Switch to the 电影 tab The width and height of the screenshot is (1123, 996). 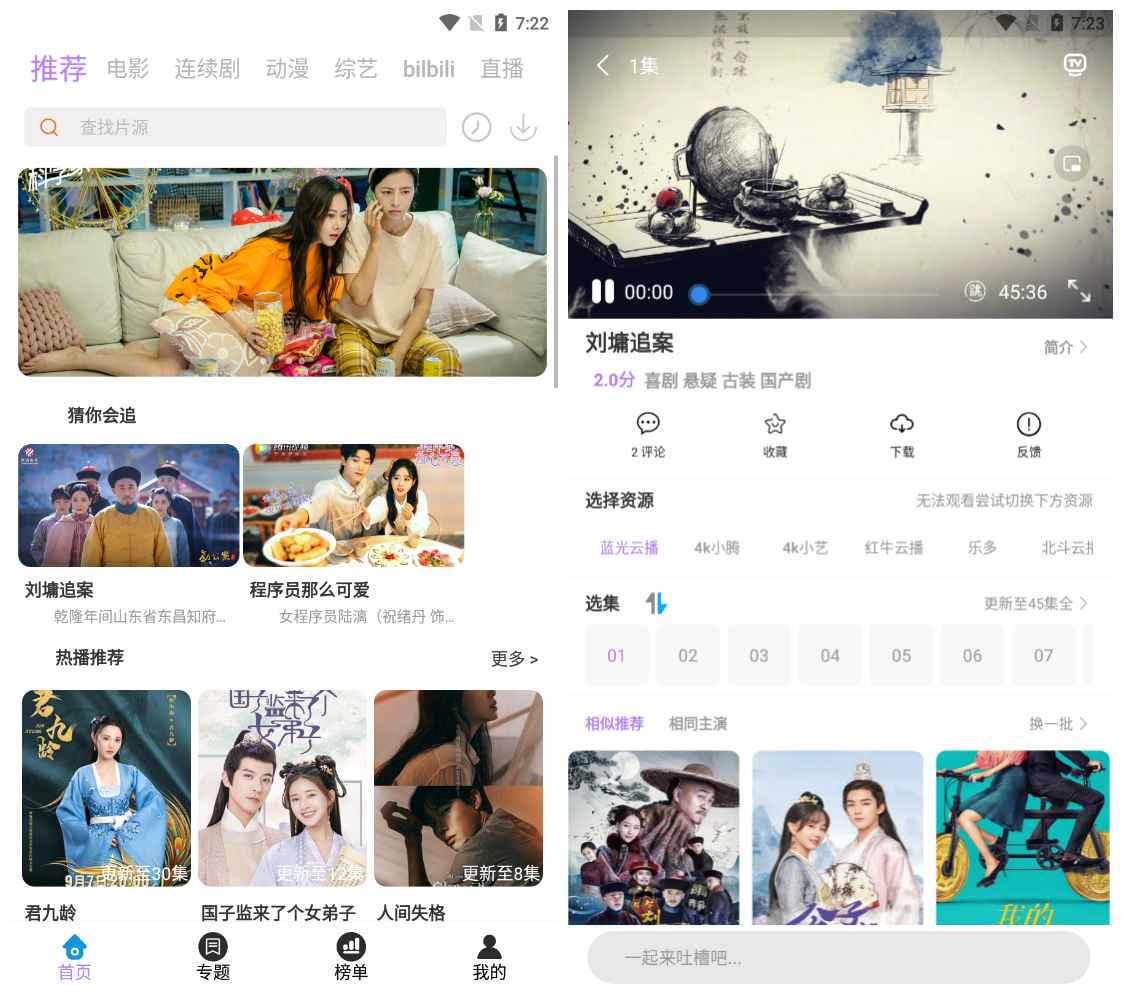point(128,69)
